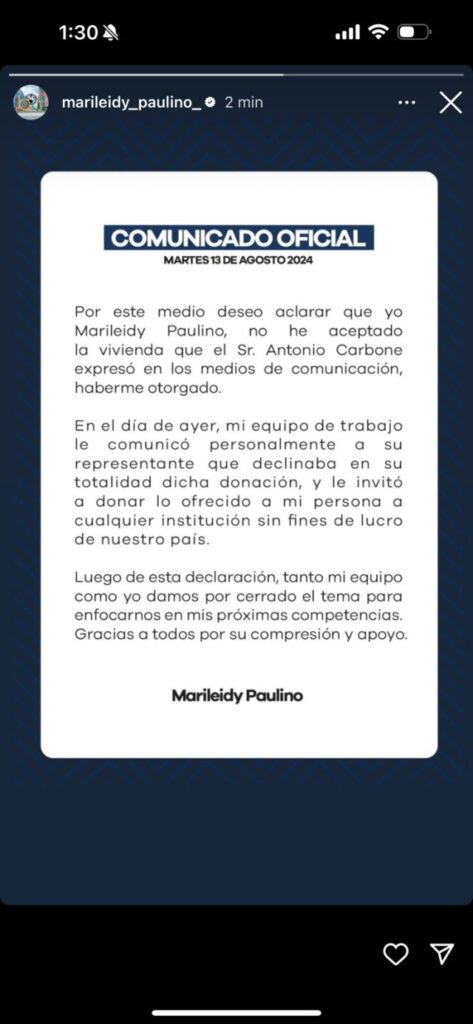The image size is (473, 1024).
Task: Tap the marileidy_paulino_ username
Action: coord(131,103)
